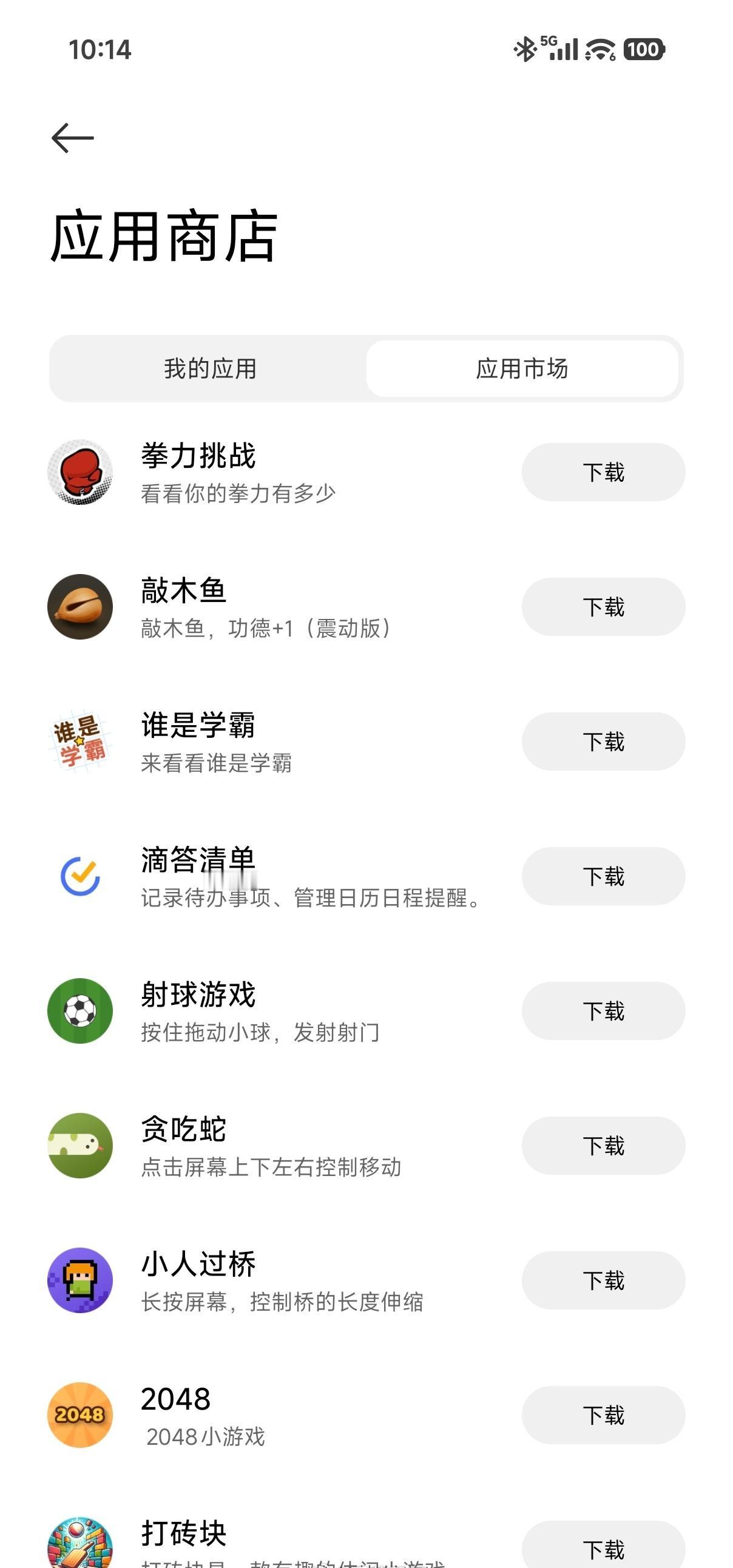Go back using the top arrow

click(x=72, y=138)
